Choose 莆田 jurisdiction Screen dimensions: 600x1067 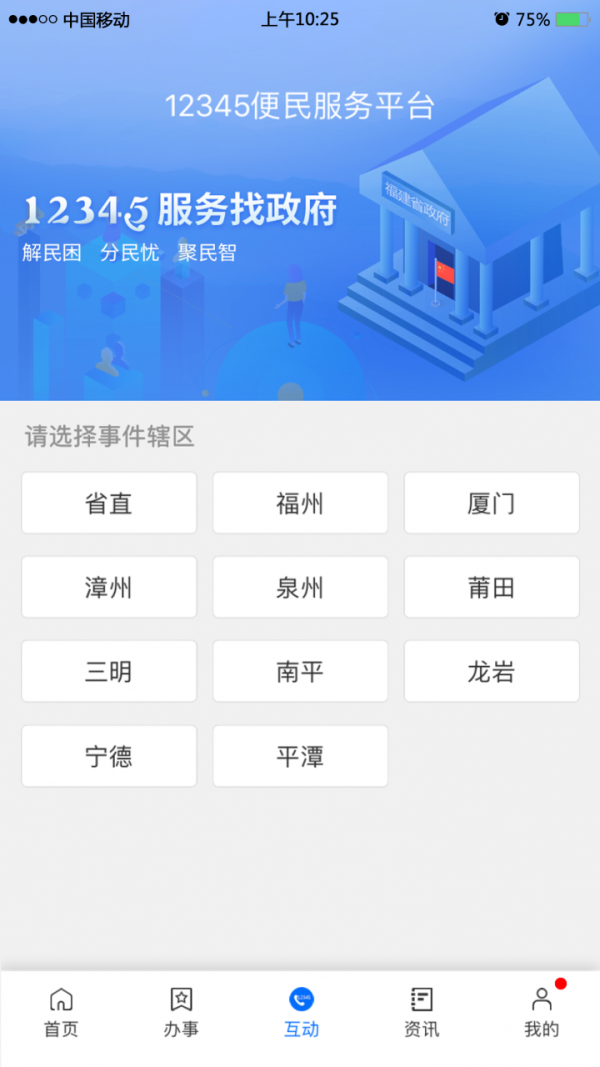[x=491, y=587]
